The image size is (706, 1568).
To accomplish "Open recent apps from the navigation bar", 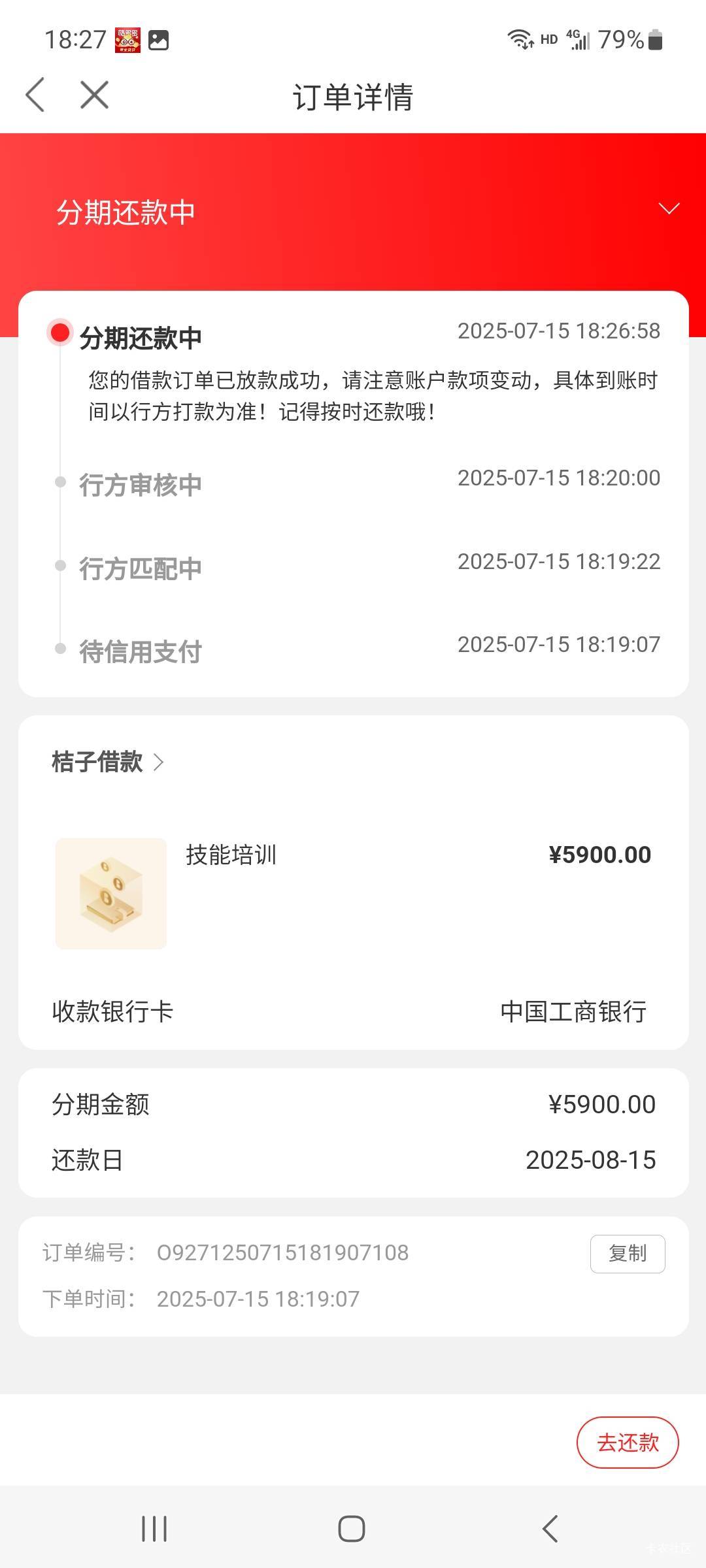I will click(155, 1529).
